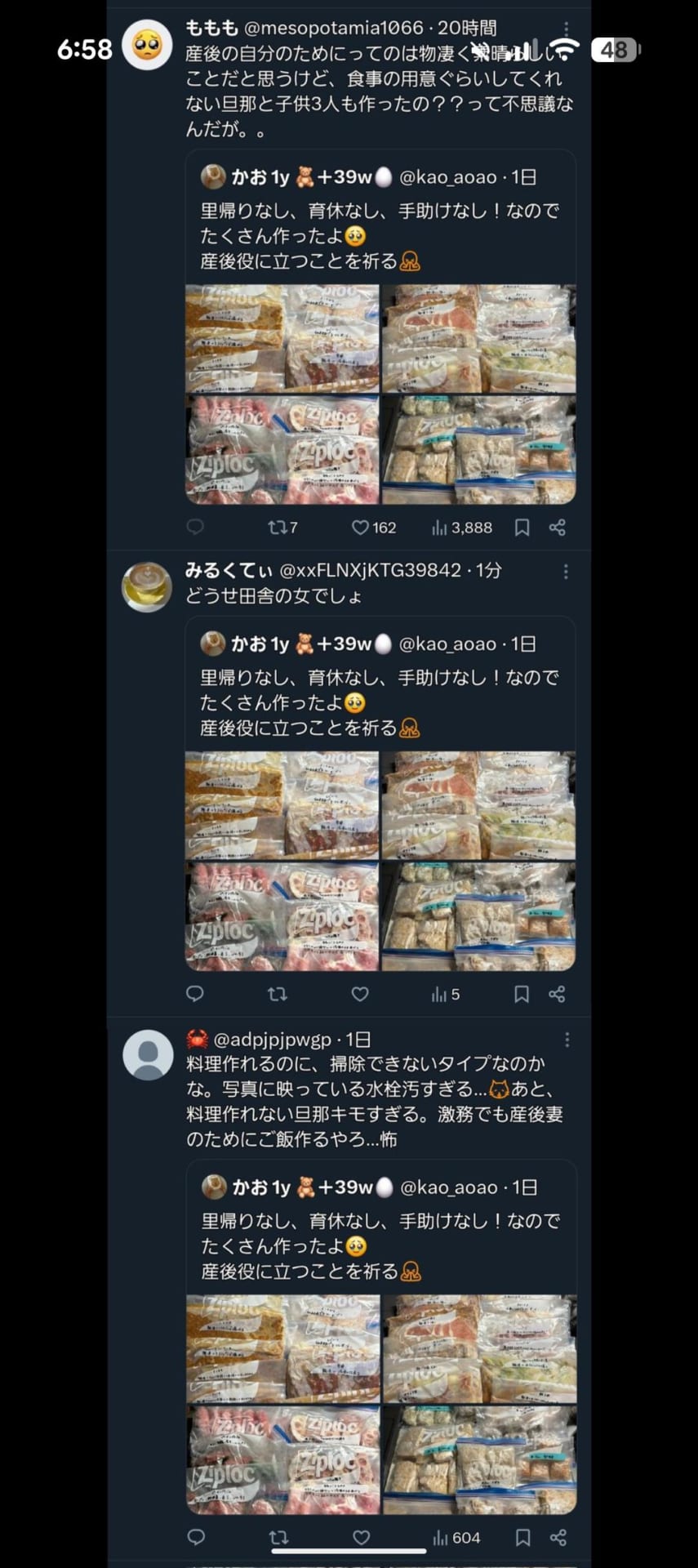Reply to ももも's post
The width and height of the screenshot is (698, 1568).
(195, 527)
